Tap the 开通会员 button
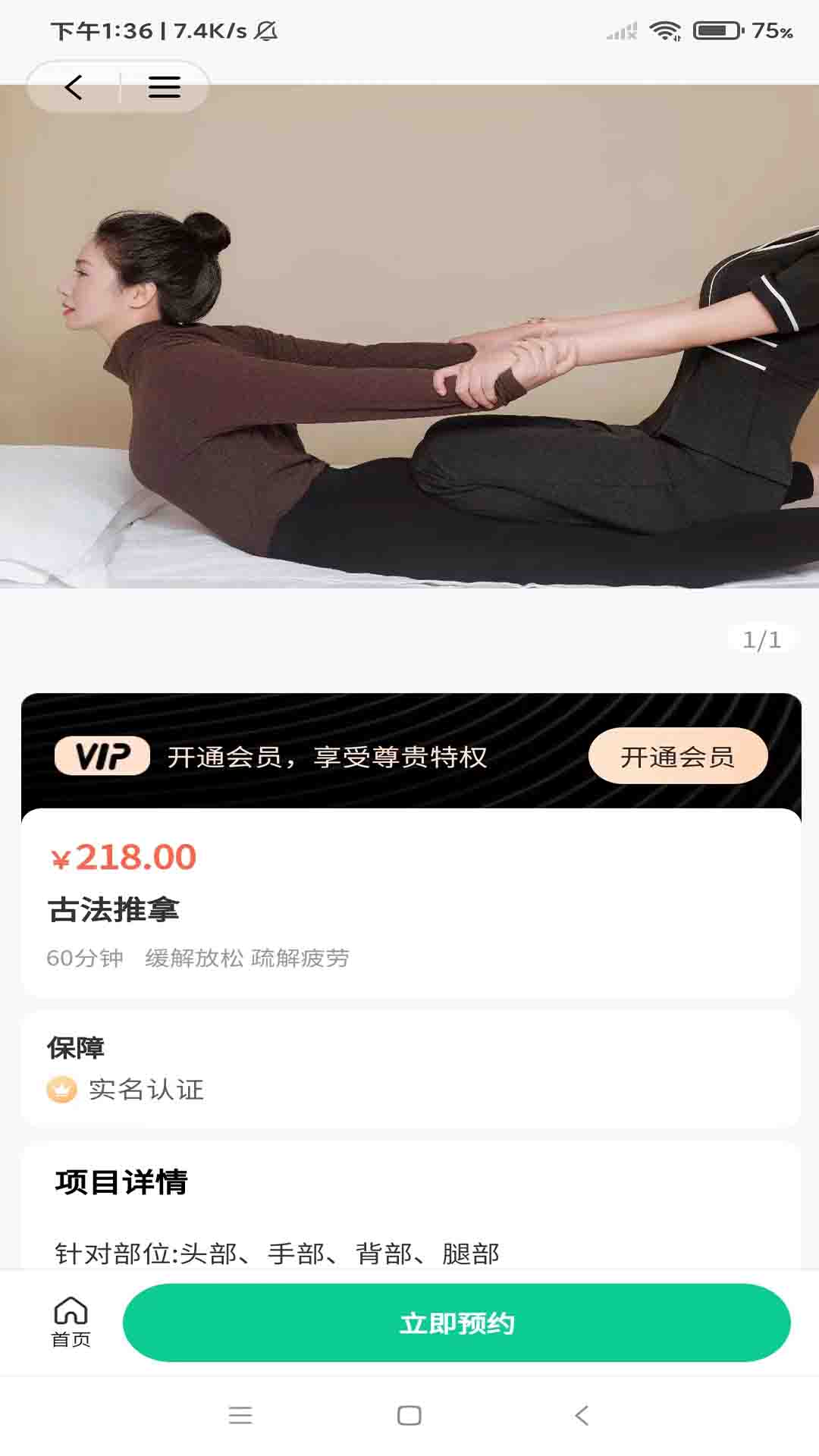819x1456 pixels. click(677, 756)
